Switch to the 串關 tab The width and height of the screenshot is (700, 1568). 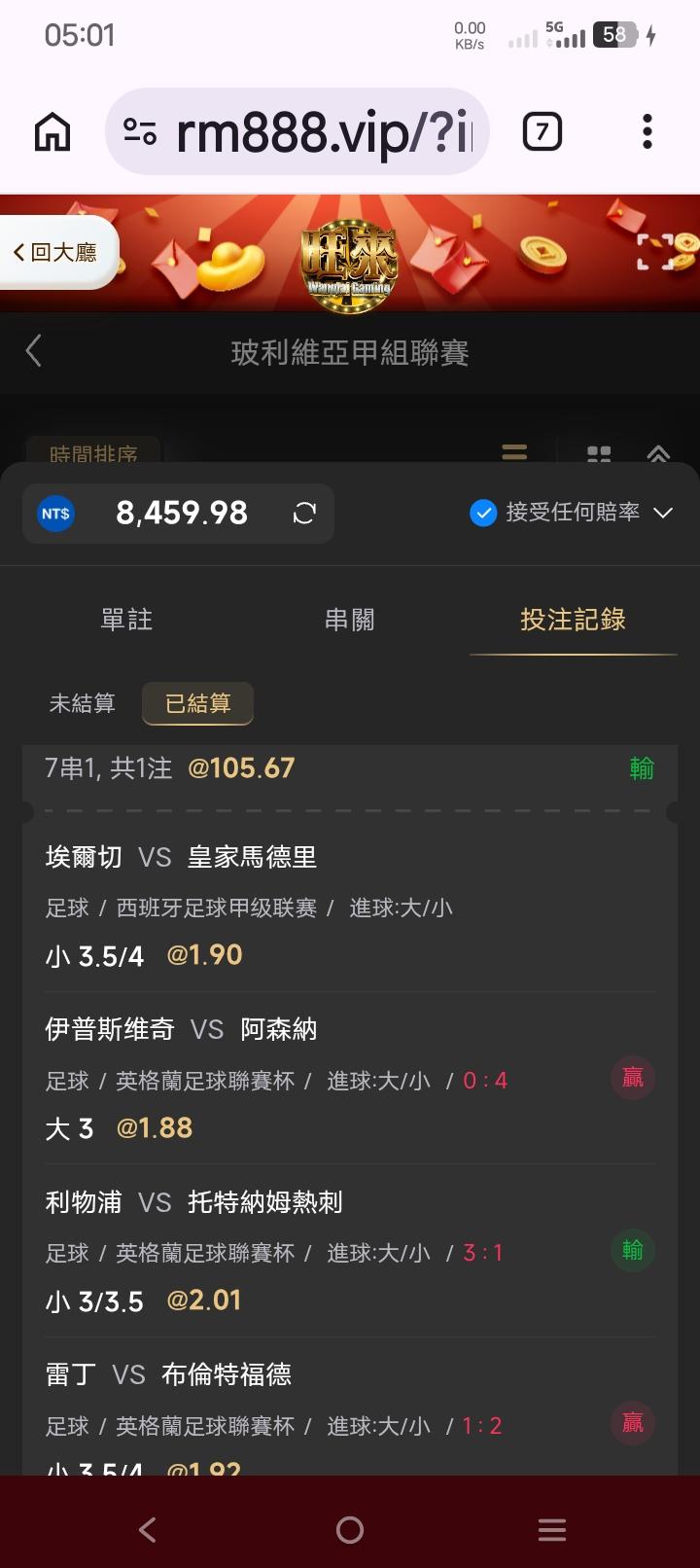click(x=349, y=620)
